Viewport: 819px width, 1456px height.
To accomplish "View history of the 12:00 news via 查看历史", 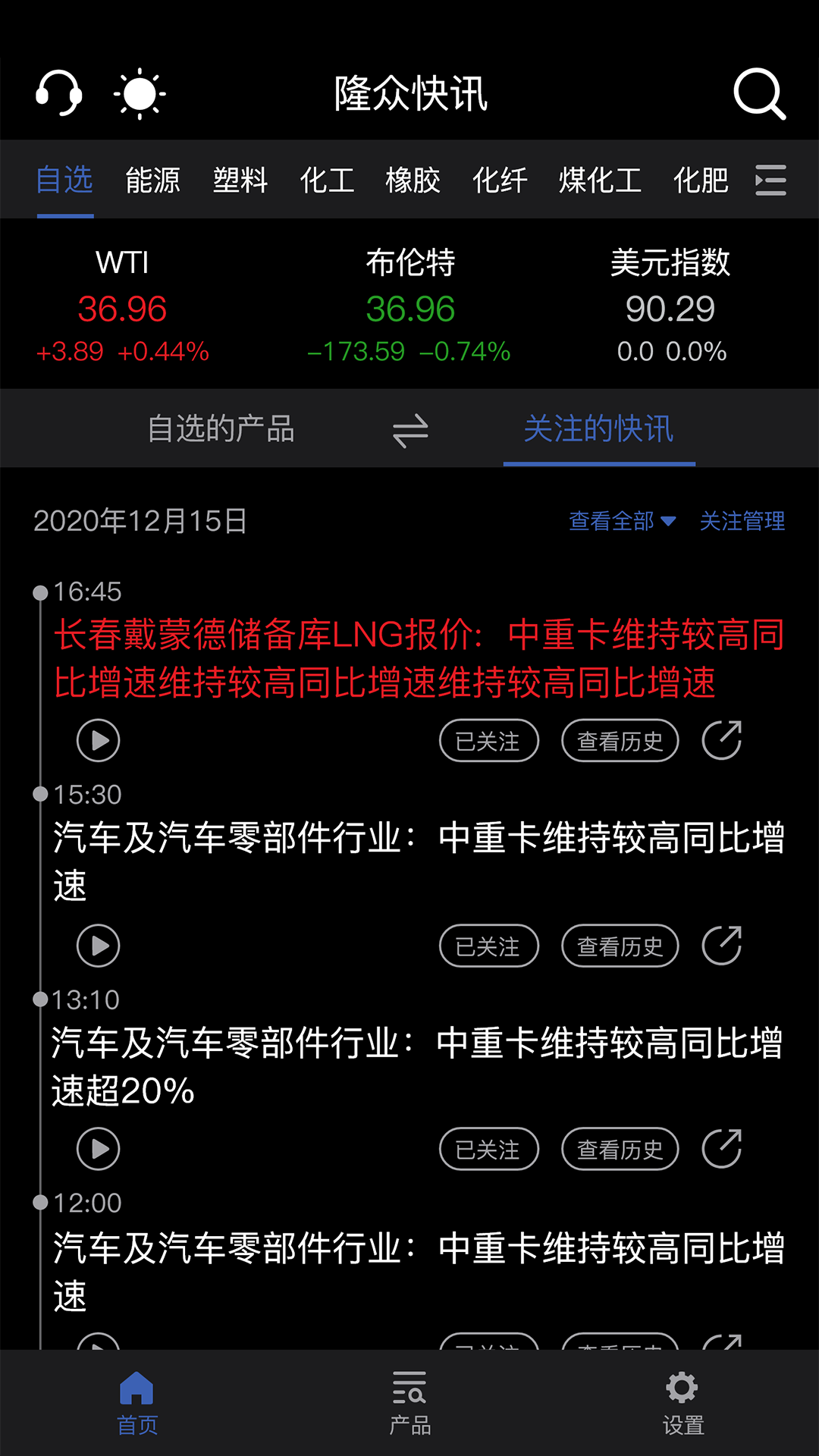I will point(620,1351).
